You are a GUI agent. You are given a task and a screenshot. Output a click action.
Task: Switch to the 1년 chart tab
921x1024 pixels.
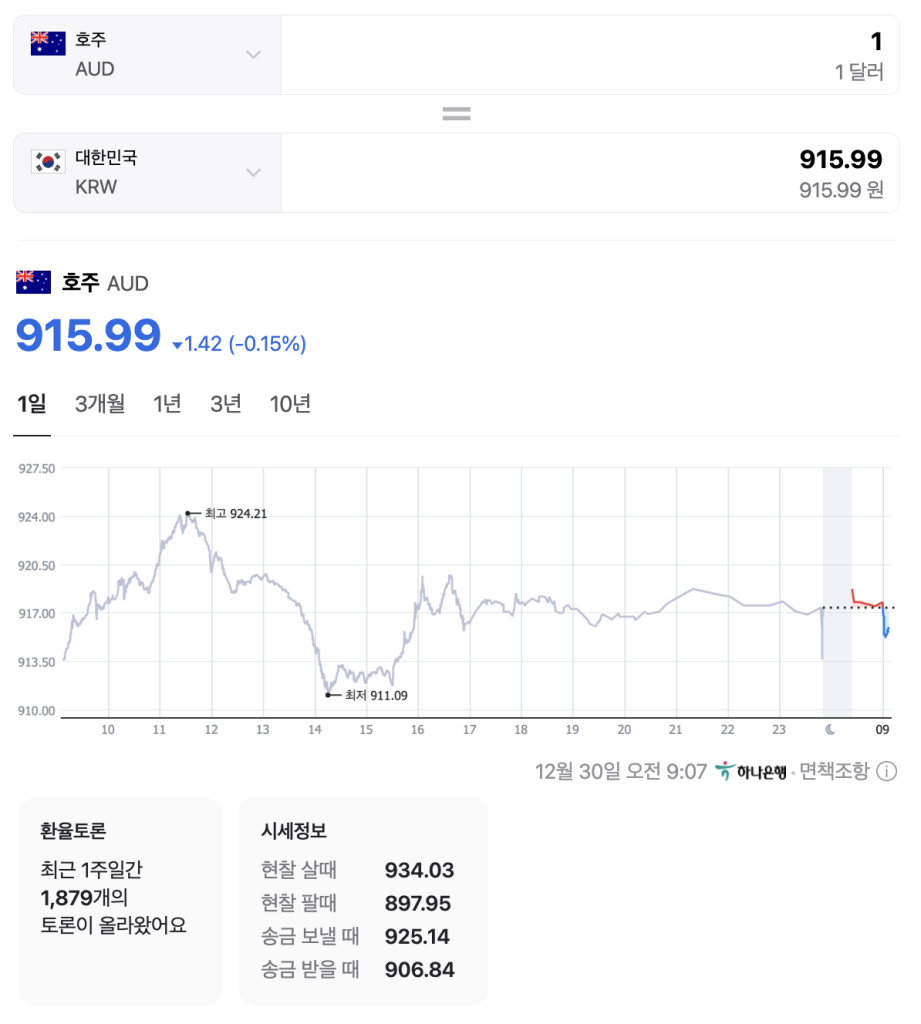(x=167, y=404)
